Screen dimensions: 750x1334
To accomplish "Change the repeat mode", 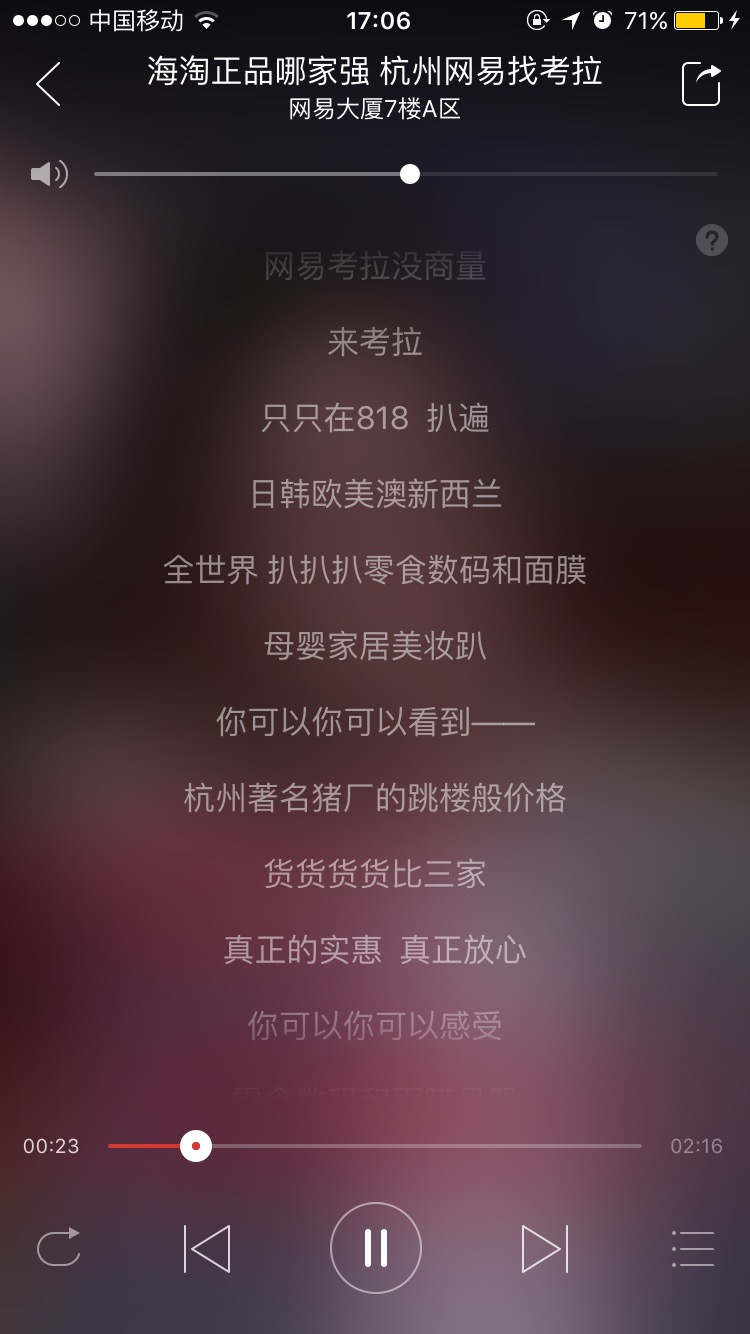I will pos(58,1248).
